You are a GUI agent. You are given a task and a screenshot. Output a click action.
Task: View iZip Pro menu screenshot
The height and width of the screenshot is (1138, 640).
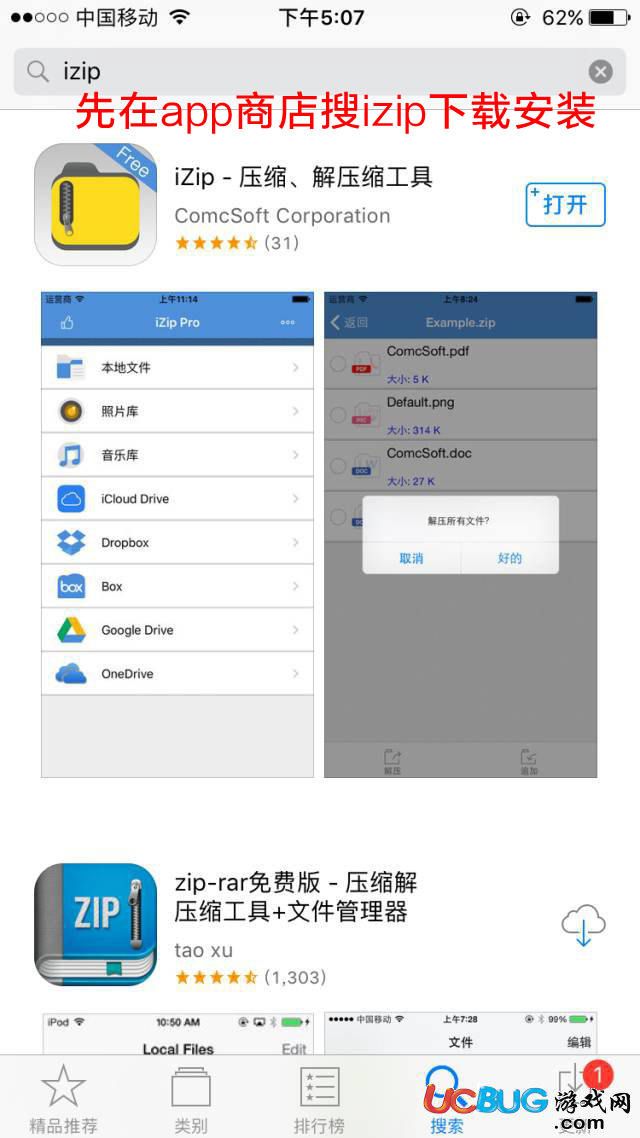coord(177,535)
